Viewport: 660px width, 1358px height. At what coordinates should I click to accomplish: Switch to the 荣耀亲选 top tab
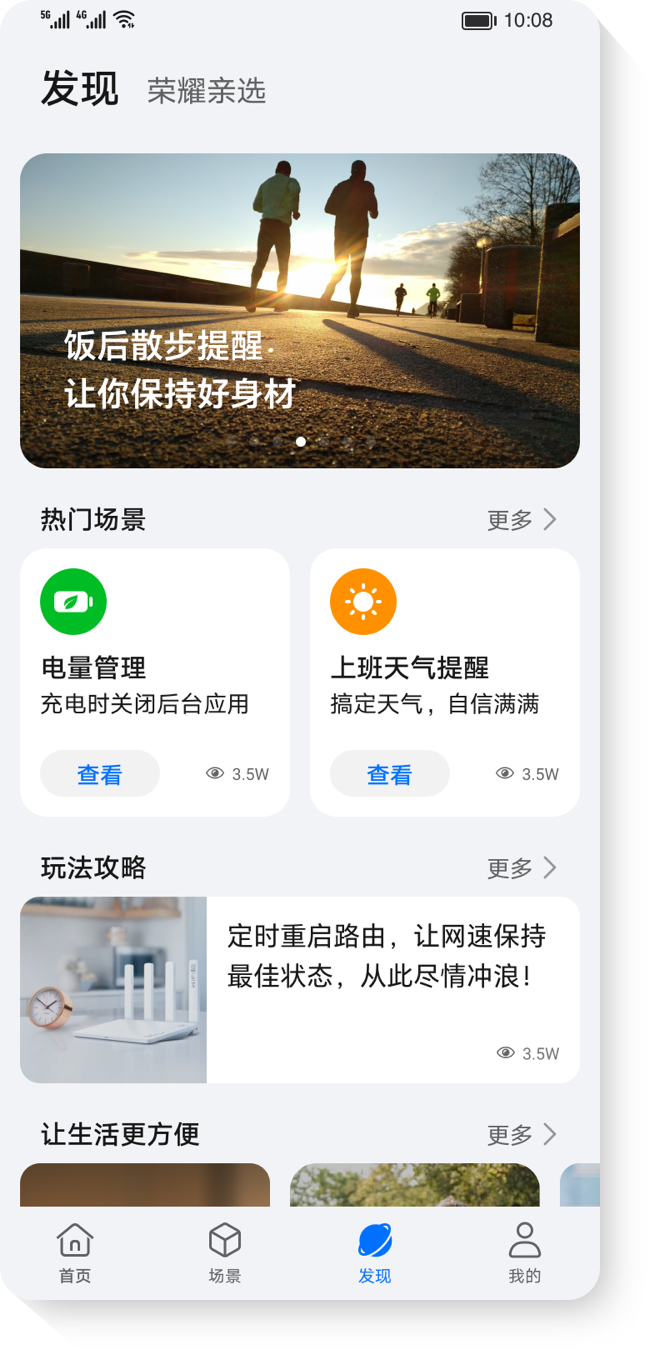(x=206, y=91)
